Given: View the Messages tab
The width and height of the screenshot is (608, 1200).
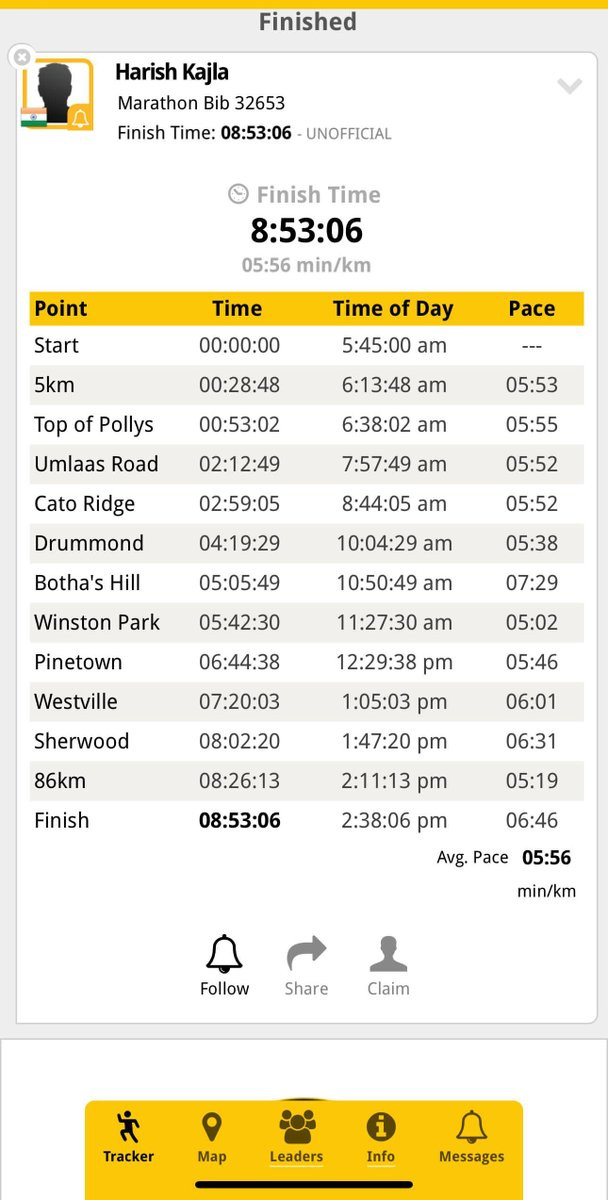Looking at the screenshot, I should pos(471,1137).
